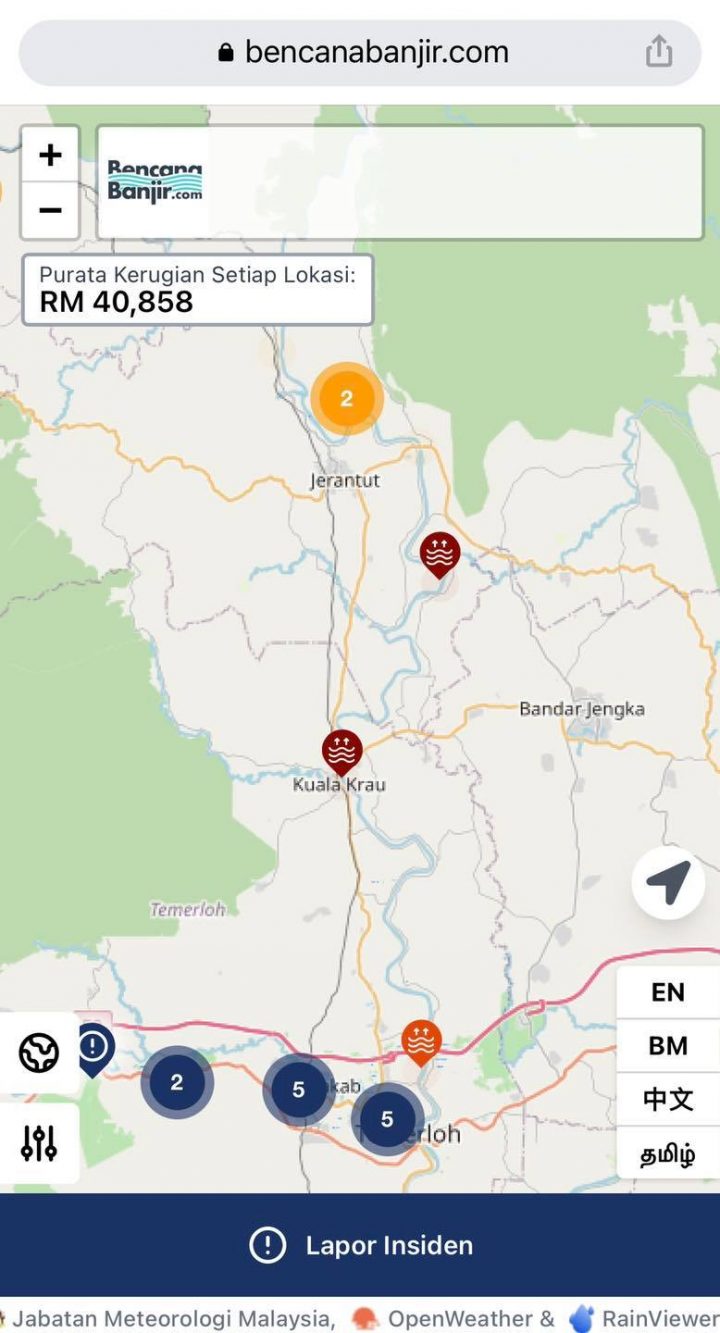720x1333 pixels.
Task: Report an incident via Lapor Insiden
Action: [360, 1246]
